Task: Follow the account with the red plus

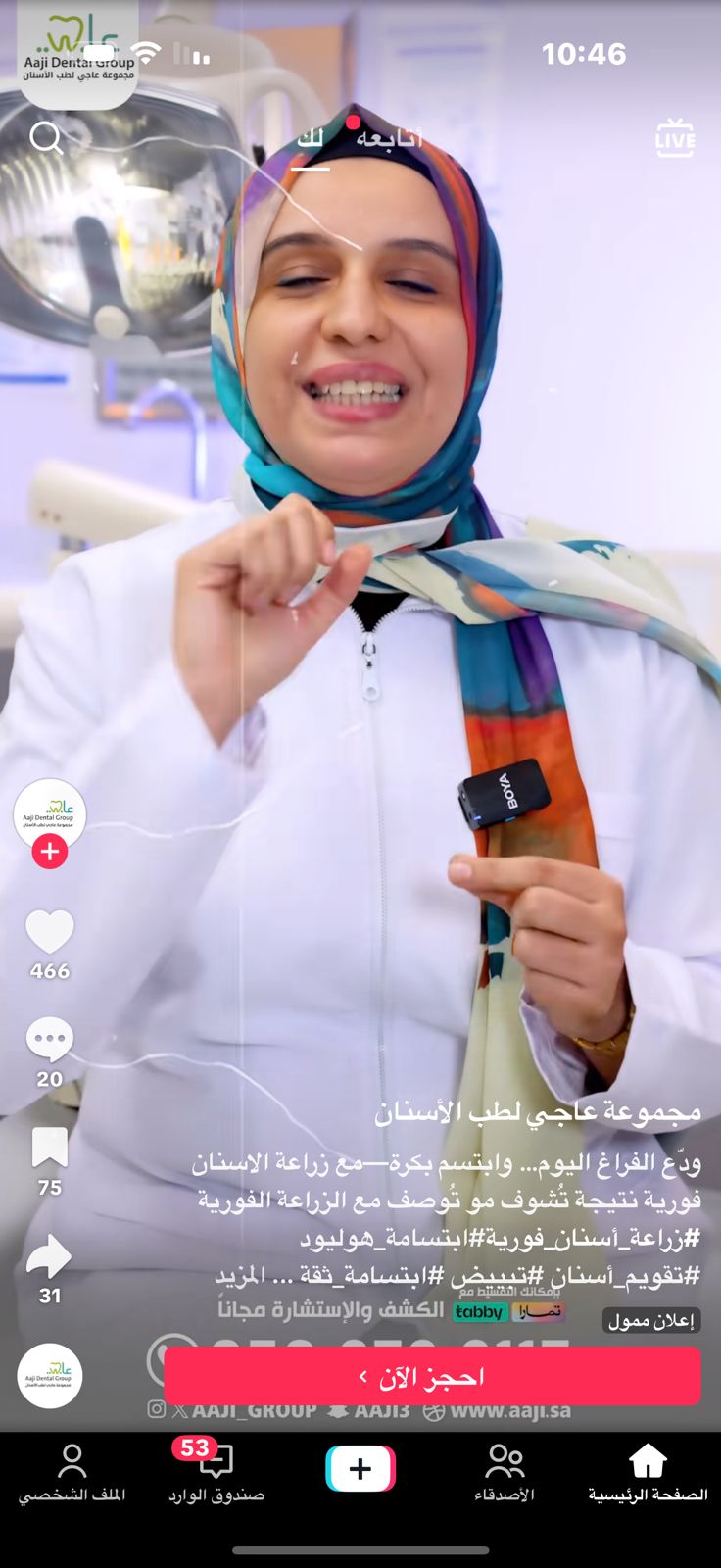Action: pos(50,852)
